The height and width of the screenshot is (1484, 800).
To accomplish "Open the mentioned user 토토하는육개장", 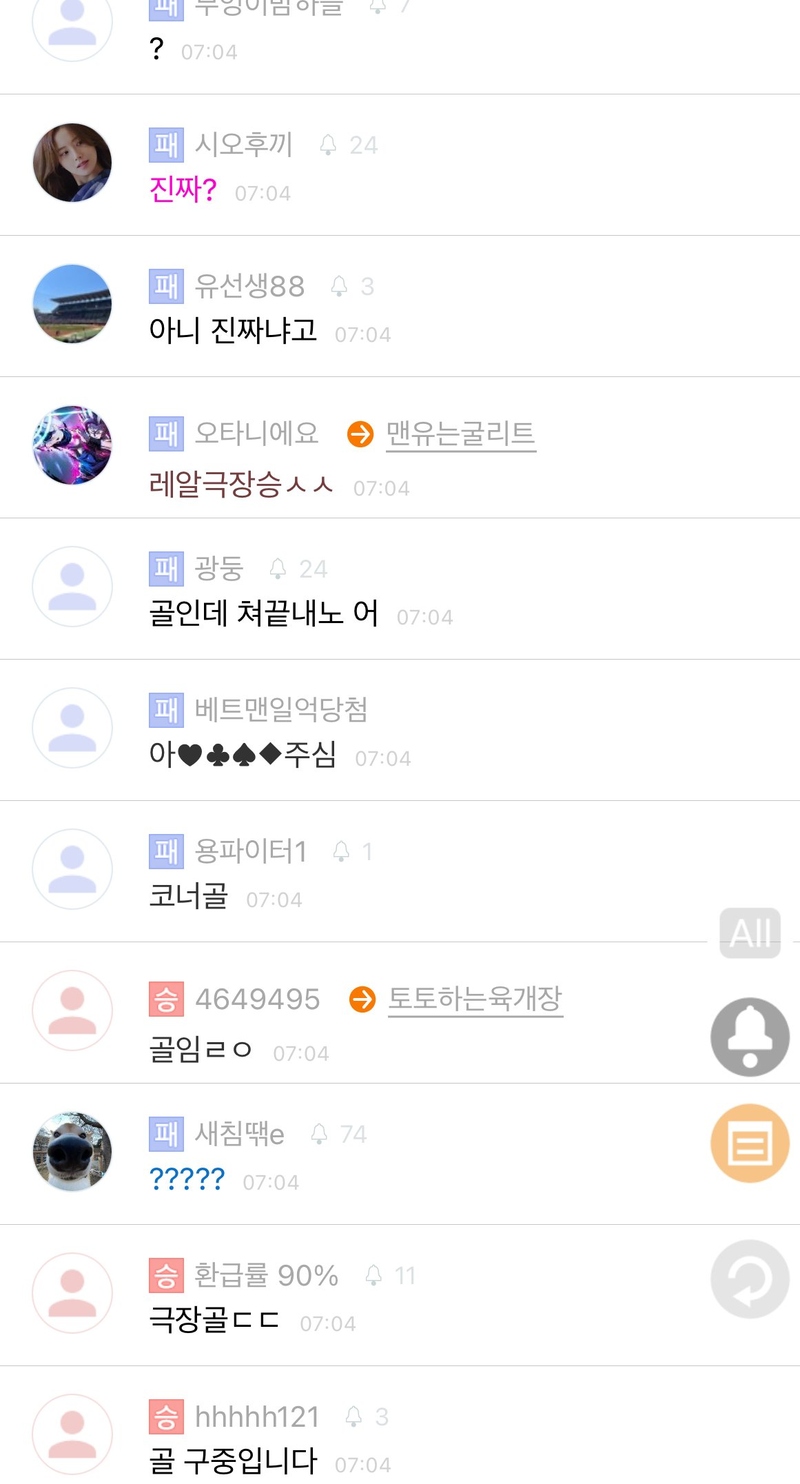I will [475, 999].
